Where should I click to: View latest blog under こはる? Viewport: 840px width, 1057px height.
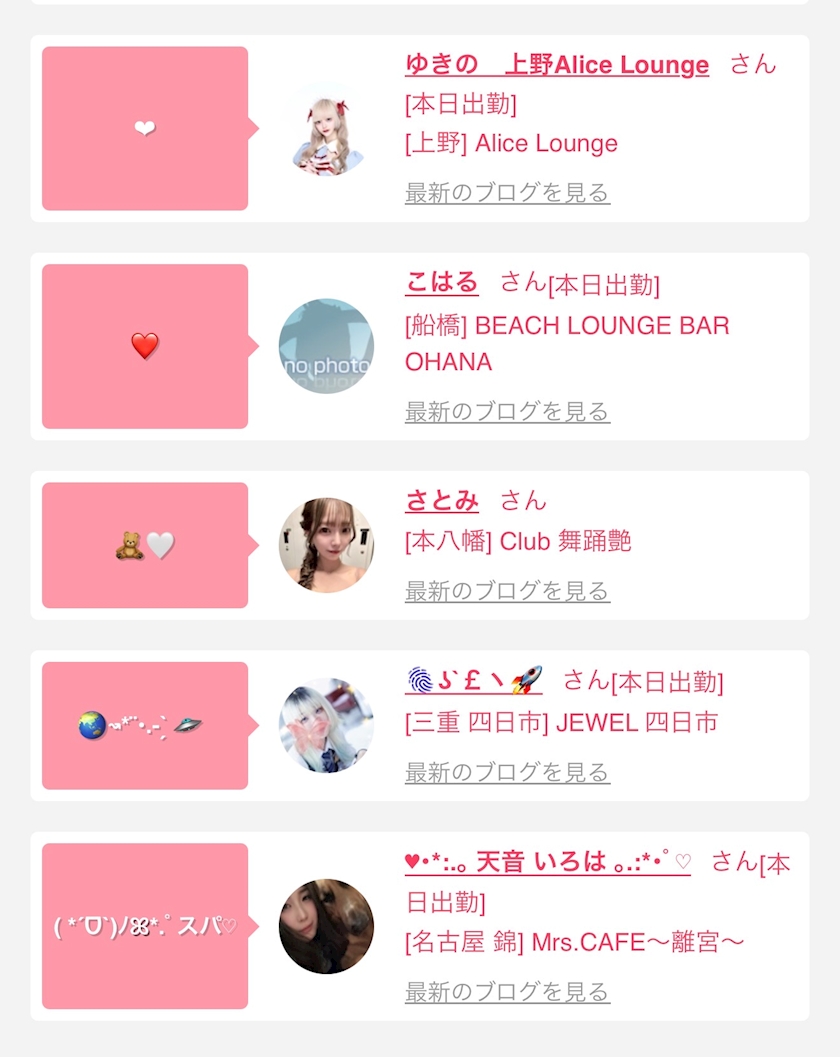tap(507, 411)
